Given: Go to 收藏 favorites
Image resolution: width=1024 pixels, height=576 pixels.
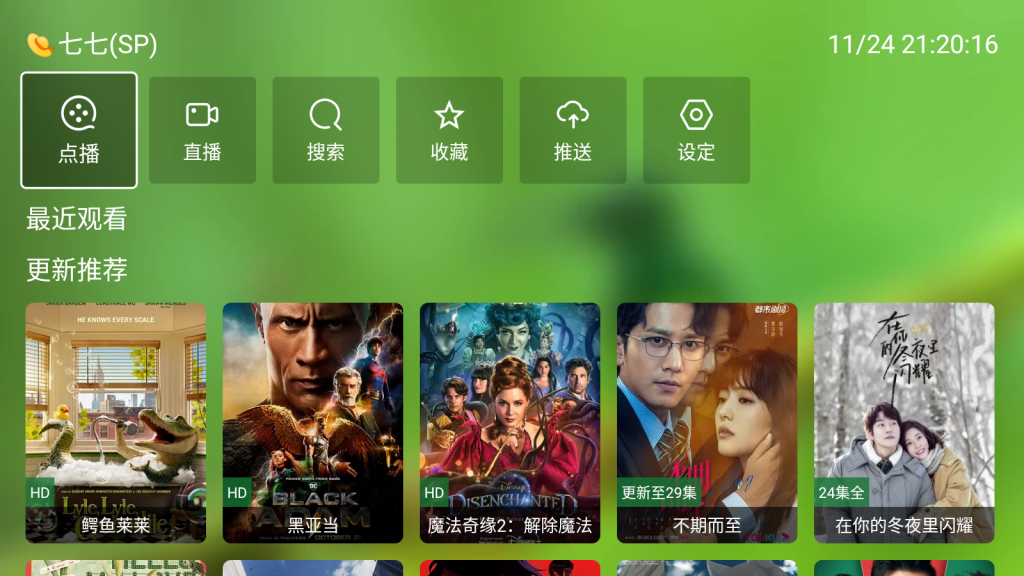Looking at the screenshot, I should coord(449,130).
